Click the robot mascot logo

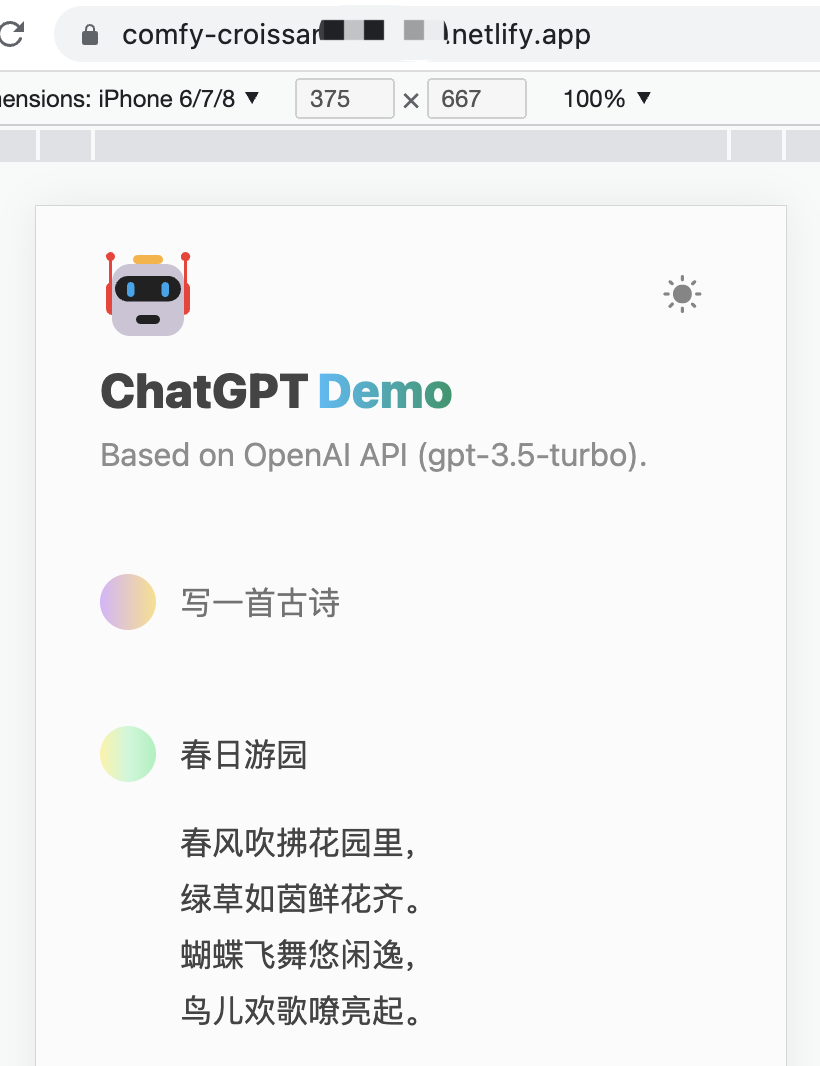coord(147,293)
